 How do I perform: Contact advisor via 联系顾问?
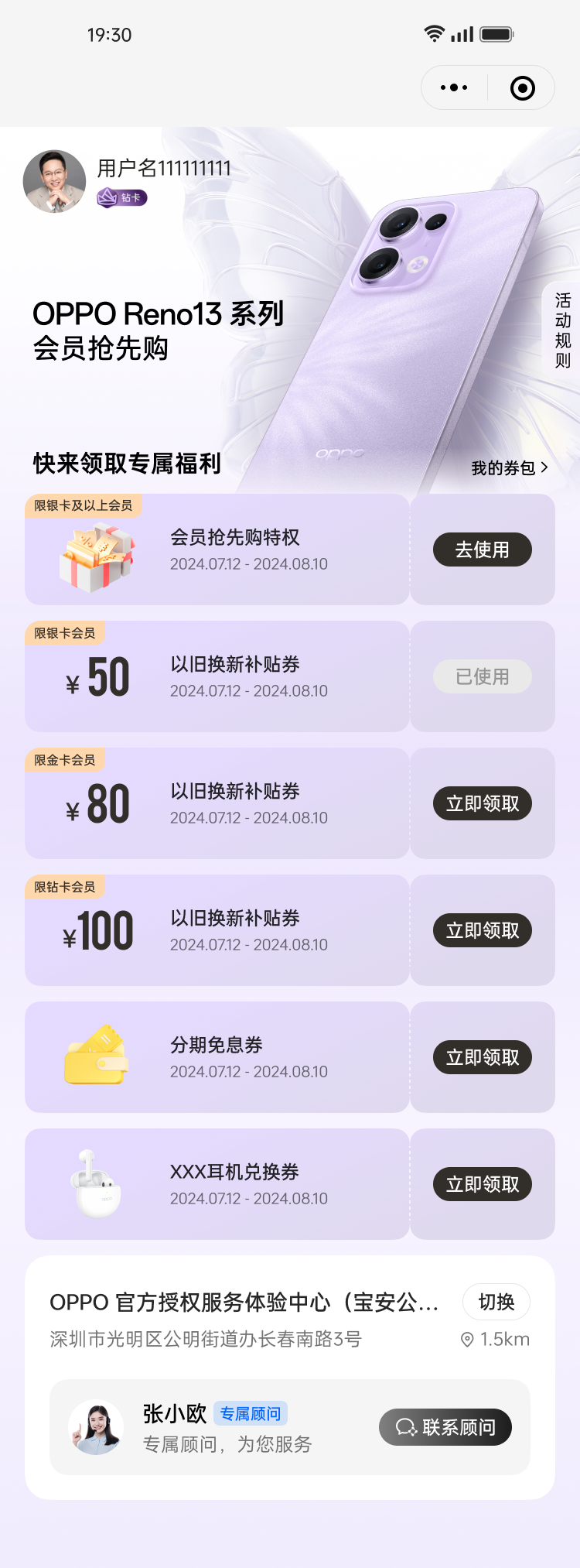click(445, 1427)
